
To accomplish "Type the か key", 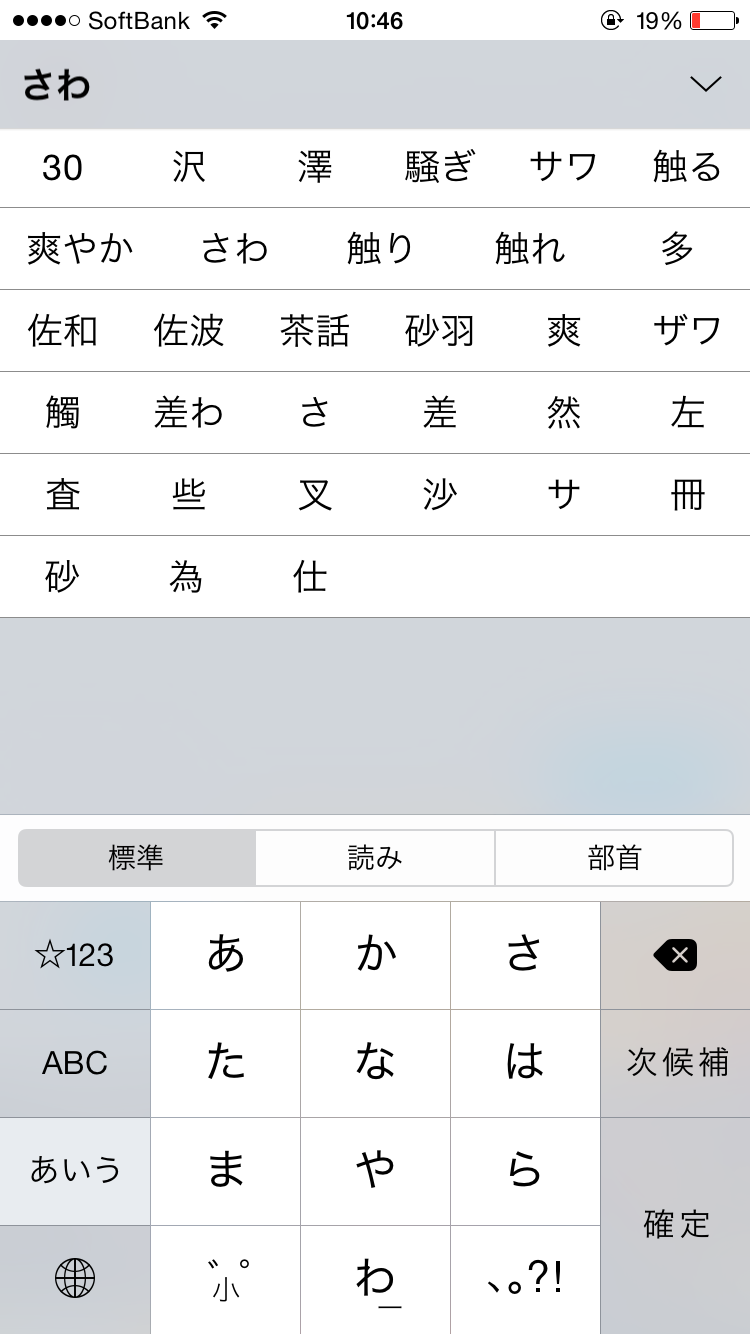I will [x=375, y=956].
